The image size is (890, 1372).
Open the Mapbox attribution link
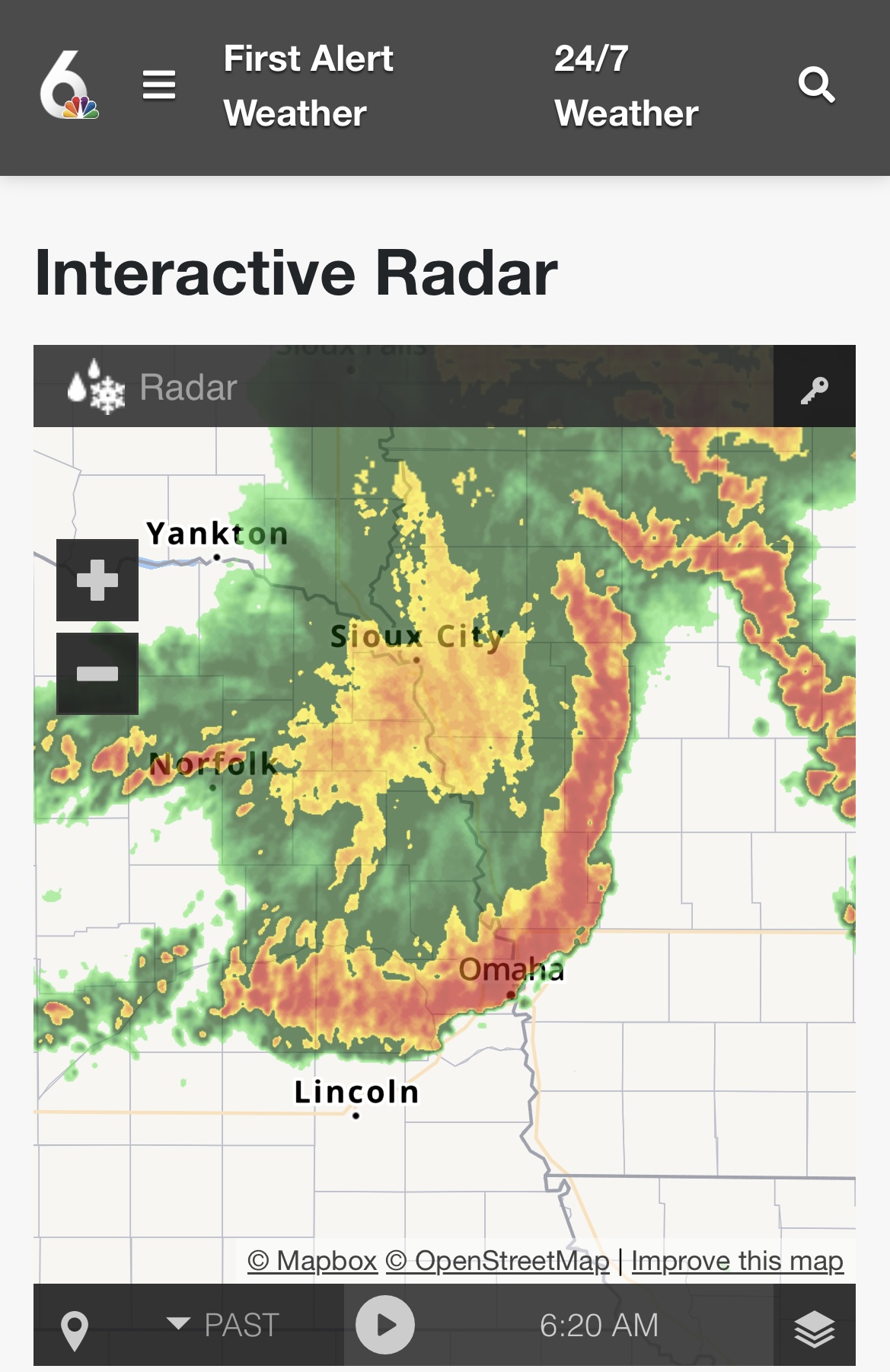click(312, 1261)
